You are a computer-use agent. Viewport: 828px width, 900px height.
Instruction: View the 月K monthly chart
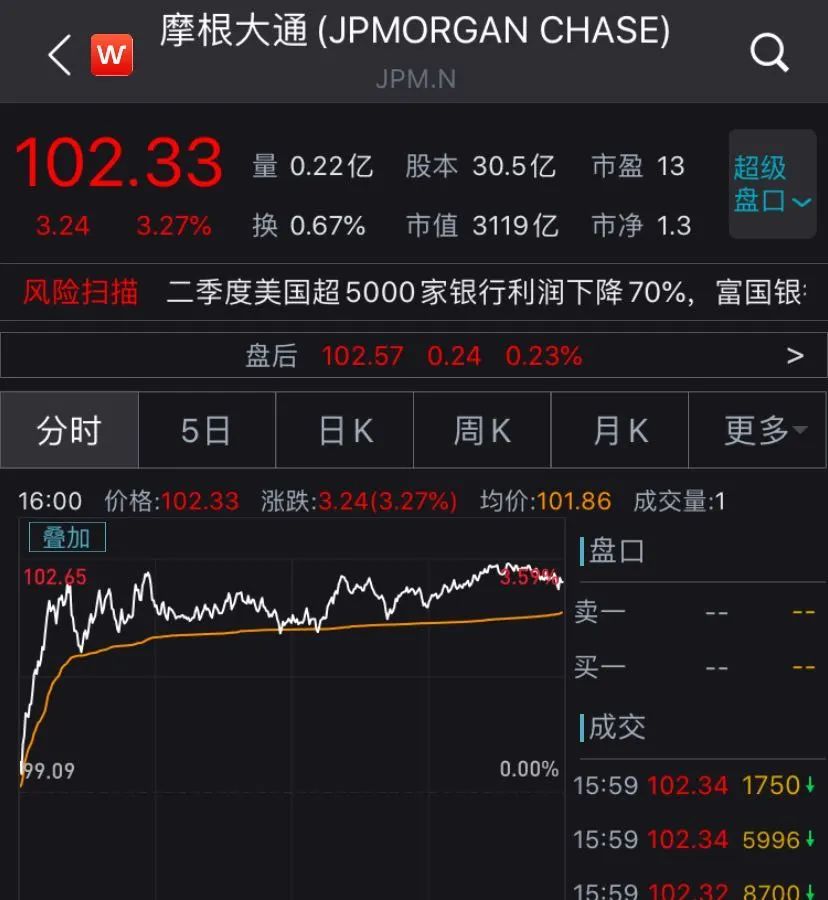coord(620,431)
